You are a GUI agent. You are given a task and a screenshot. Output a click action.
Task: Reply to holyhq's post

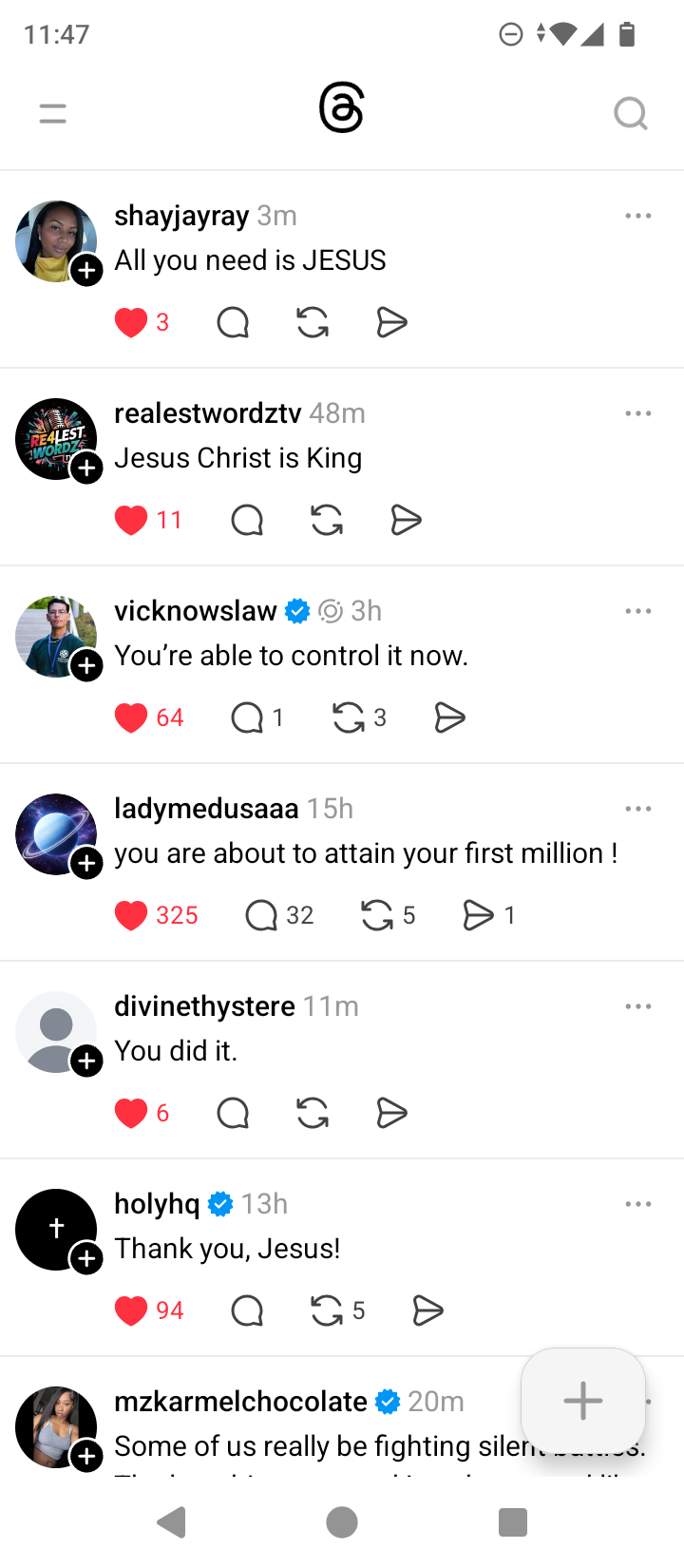pos(247,1311)
